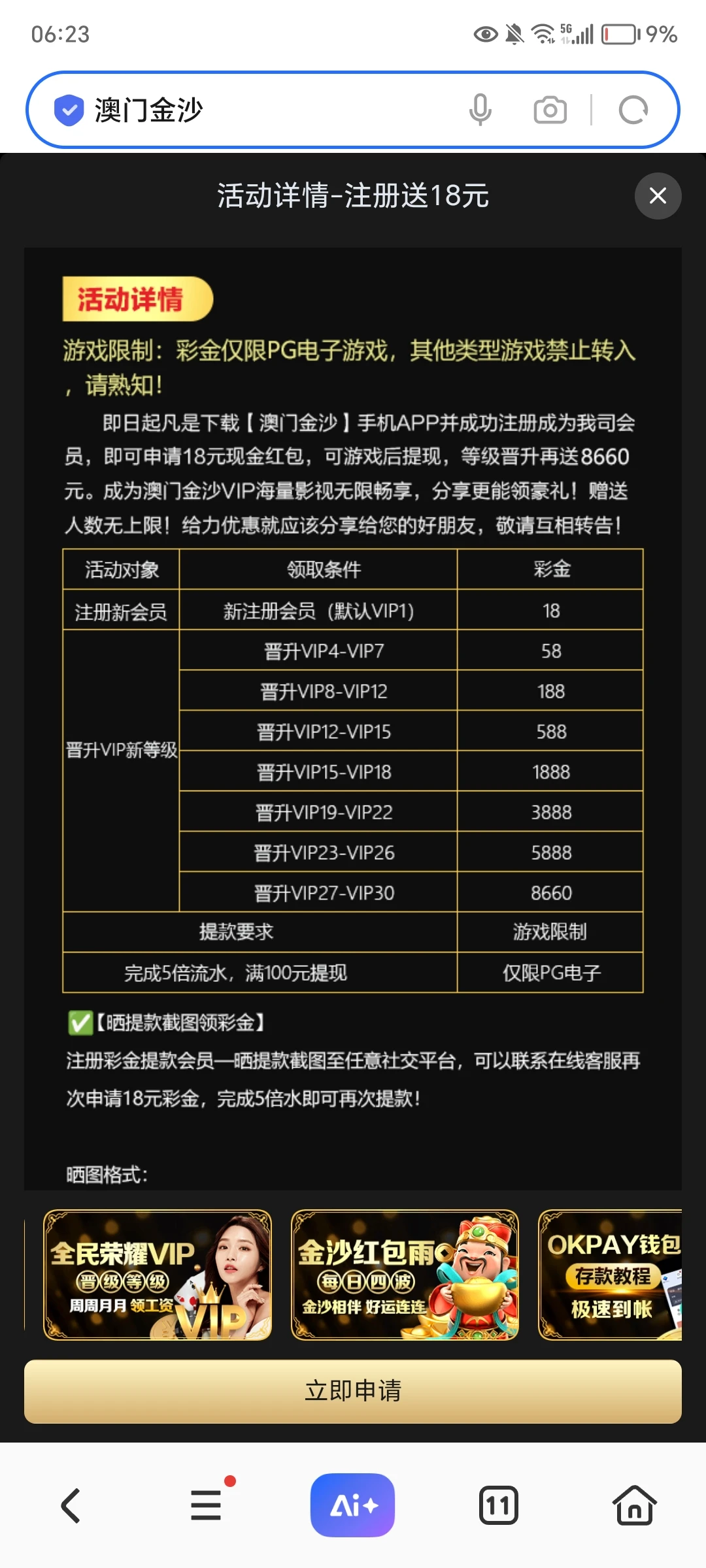Image resolution: width=706 pixels, height=1568 pixels.
Task: View the 11 open tabs
Action: pos(498,1505)
